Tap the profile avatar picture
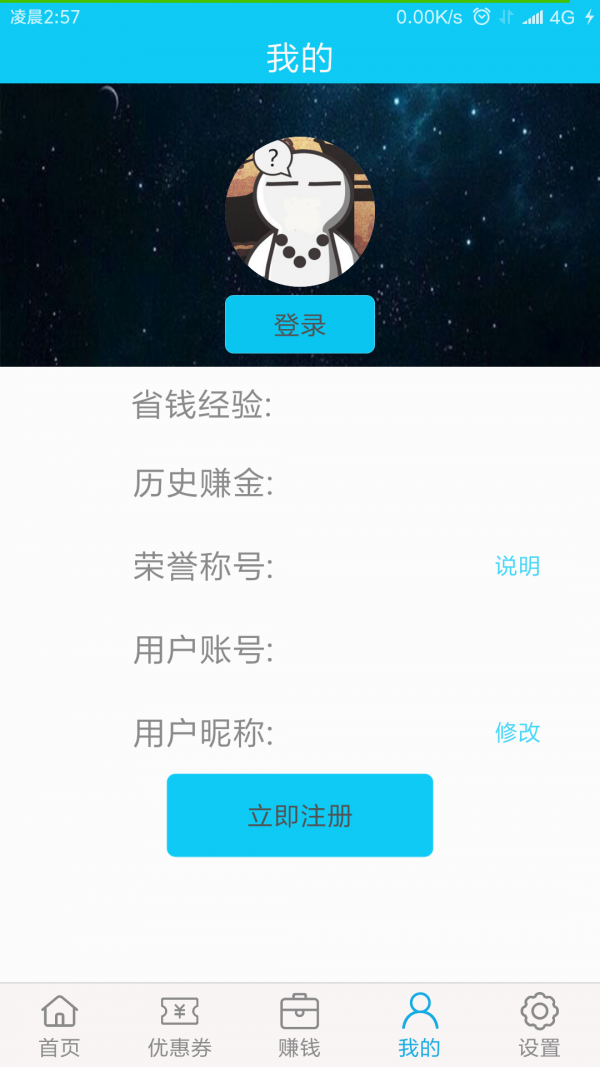Screen dimensions: 600x1067 click(300, 211)
